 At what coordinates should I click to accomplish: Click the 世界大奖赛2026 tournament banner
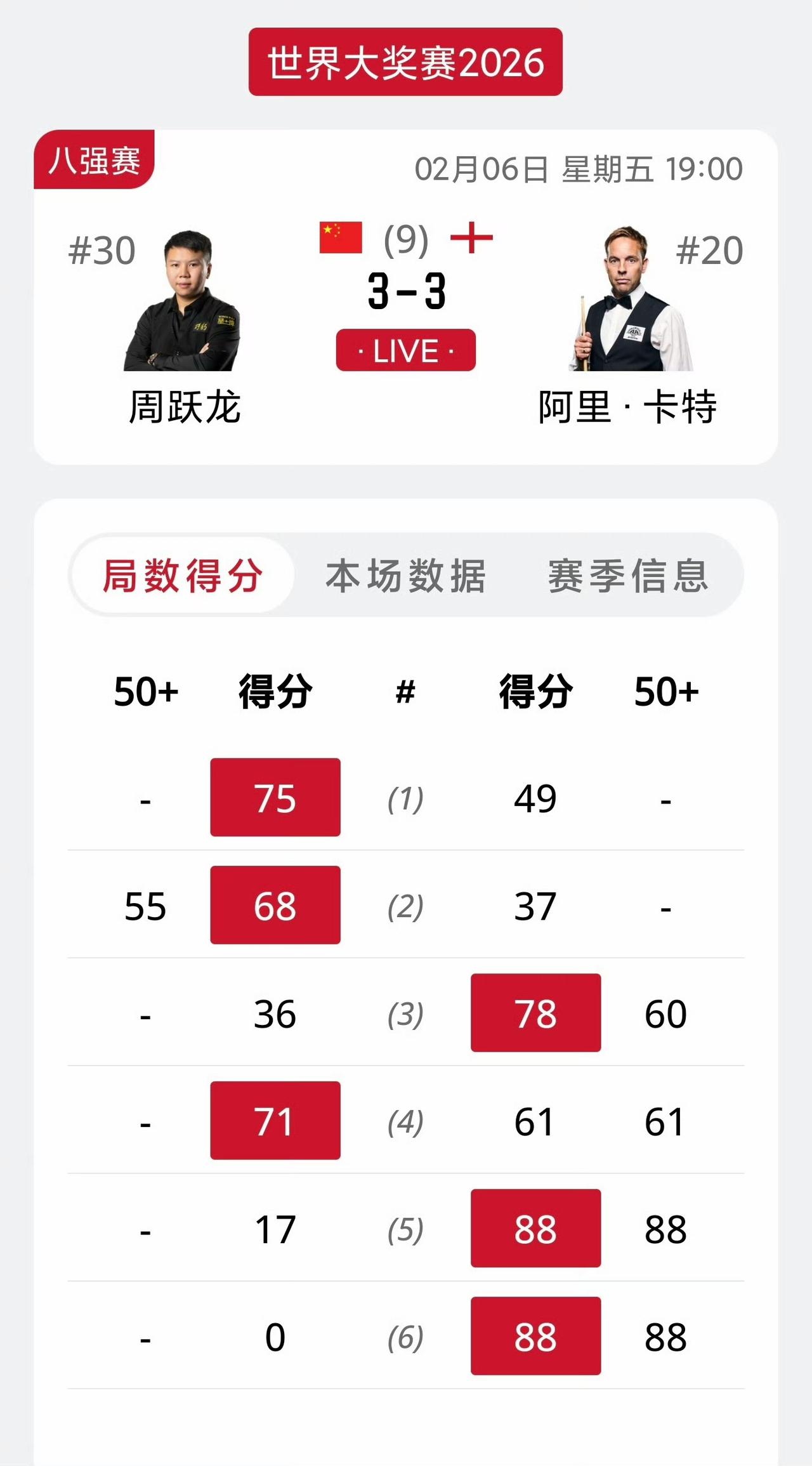coord(405,62)
